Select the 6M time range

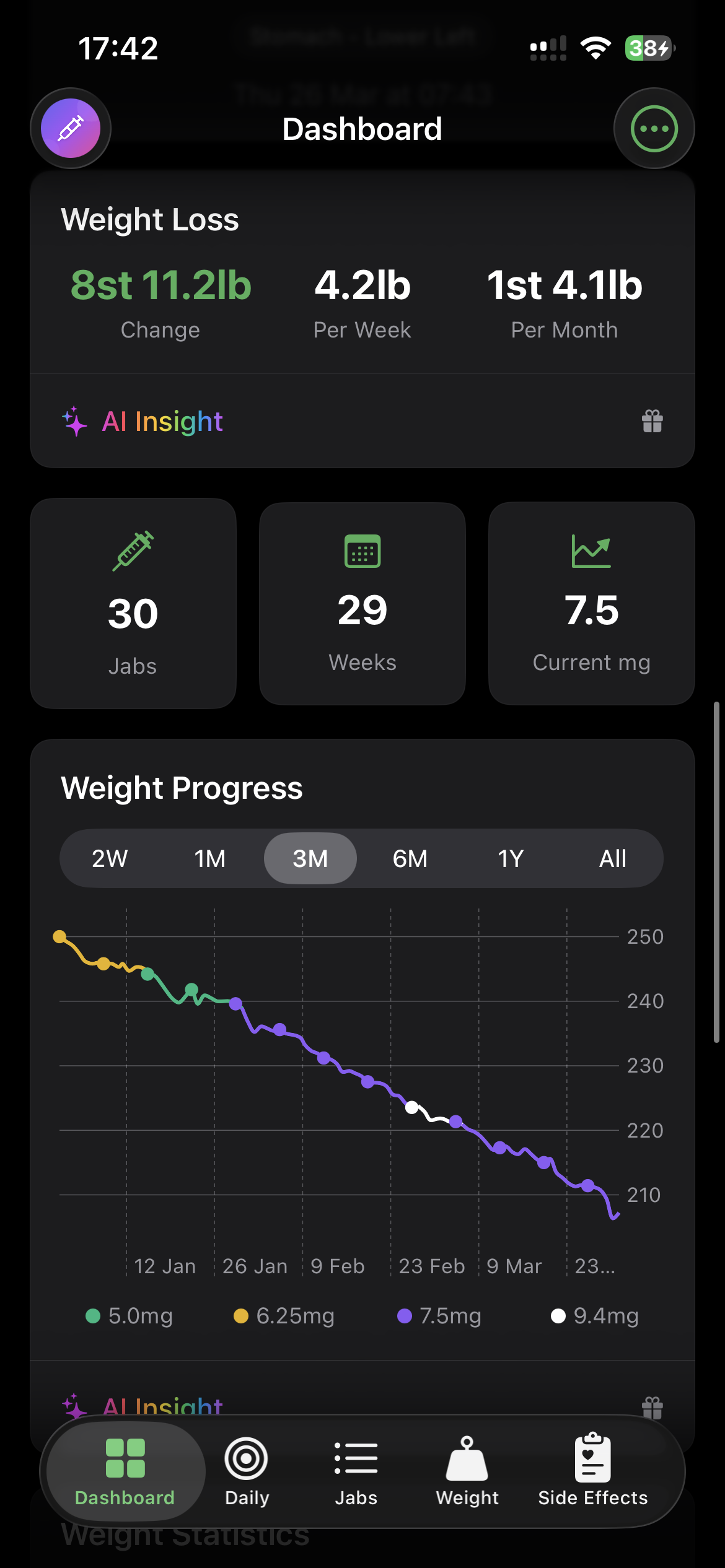pyautogui.click(x=410, y=858)
